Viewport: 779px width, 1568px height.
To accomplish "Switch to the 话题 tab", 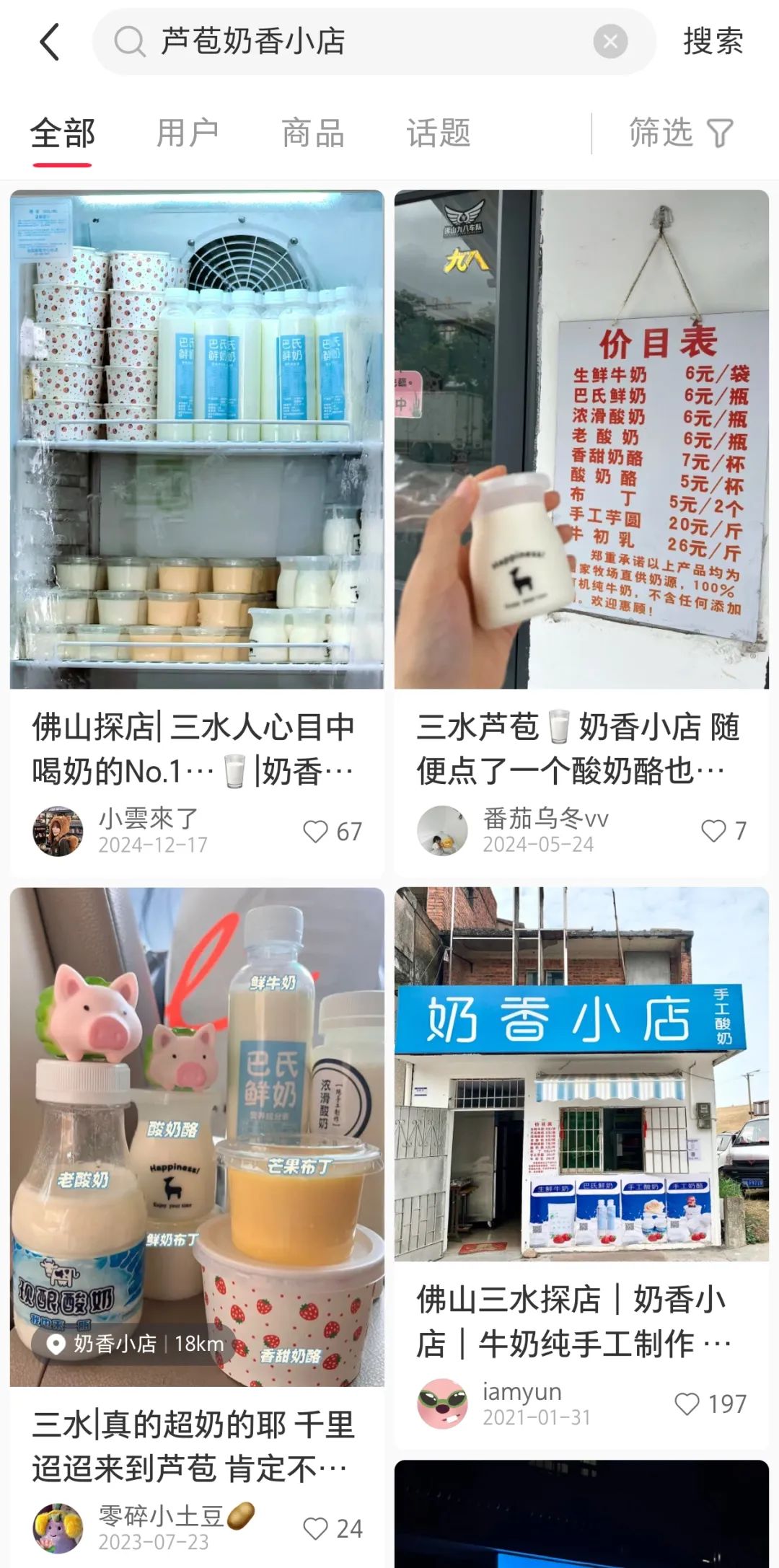I will pos(439,134).
